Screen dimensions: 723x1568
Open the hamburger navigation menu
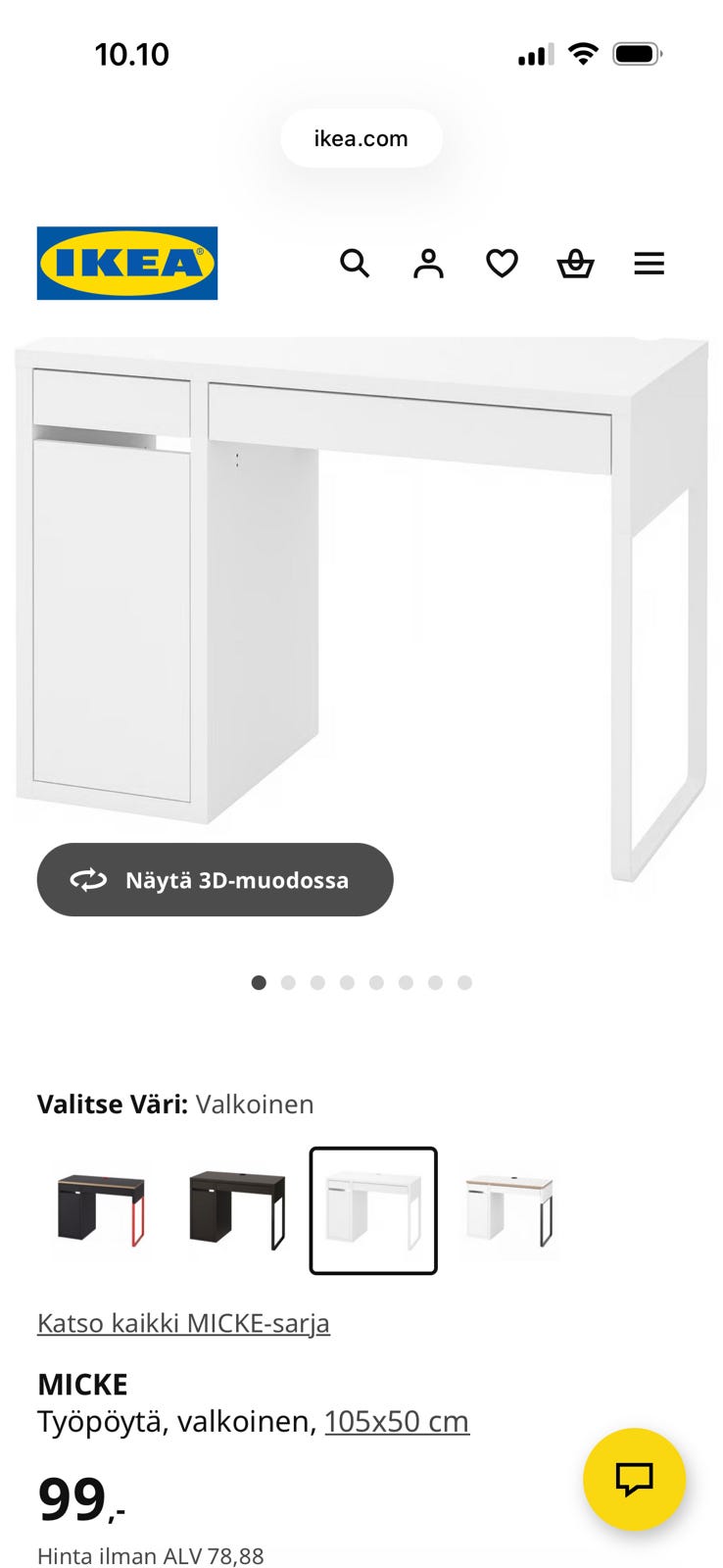pos(650,263)
